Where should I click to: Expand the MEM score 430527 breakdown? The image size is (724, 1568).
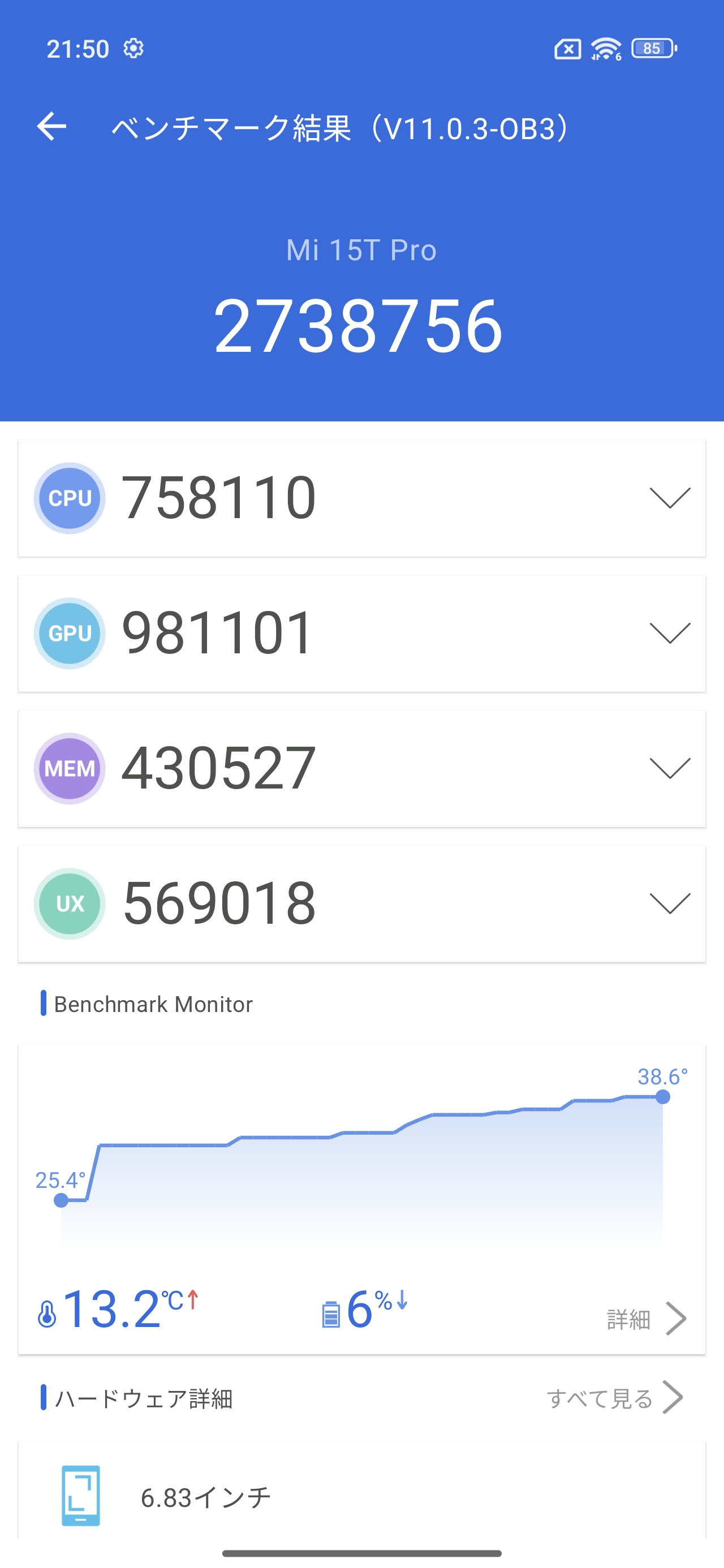pyautogui.click(x=669, y=768)
